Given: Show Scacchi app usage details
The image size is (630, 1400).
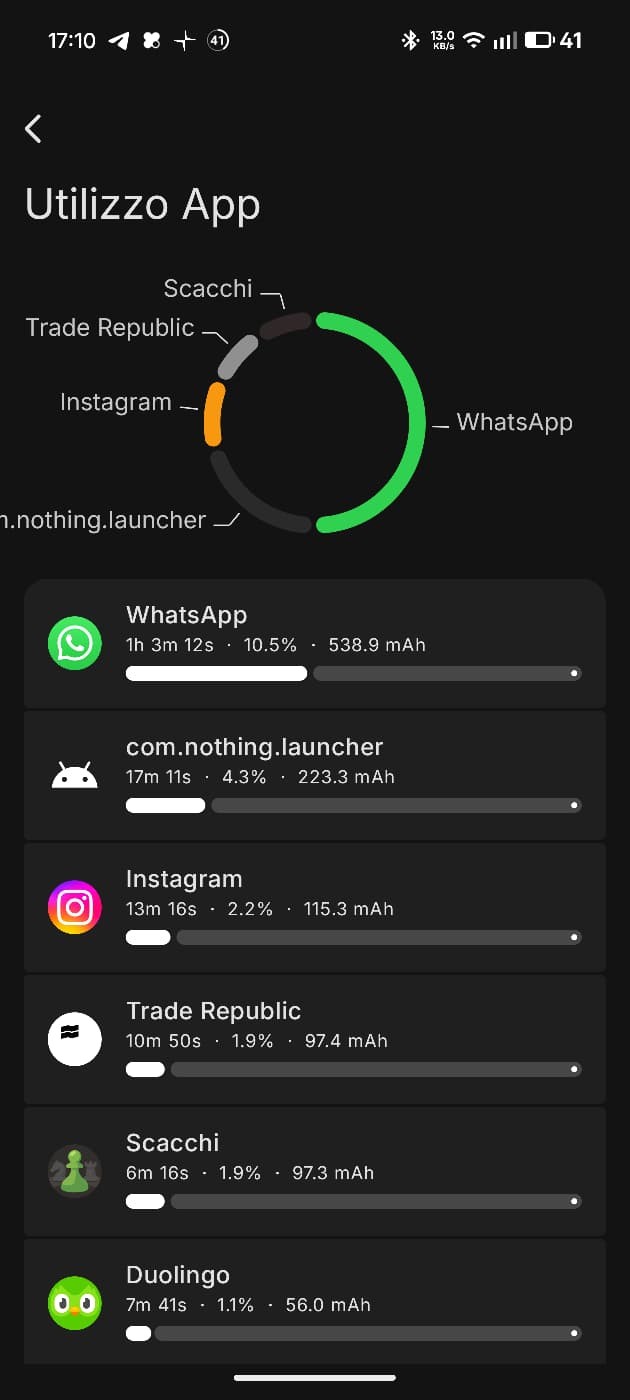Looking at the screenshot, I should pos(314,1171).
